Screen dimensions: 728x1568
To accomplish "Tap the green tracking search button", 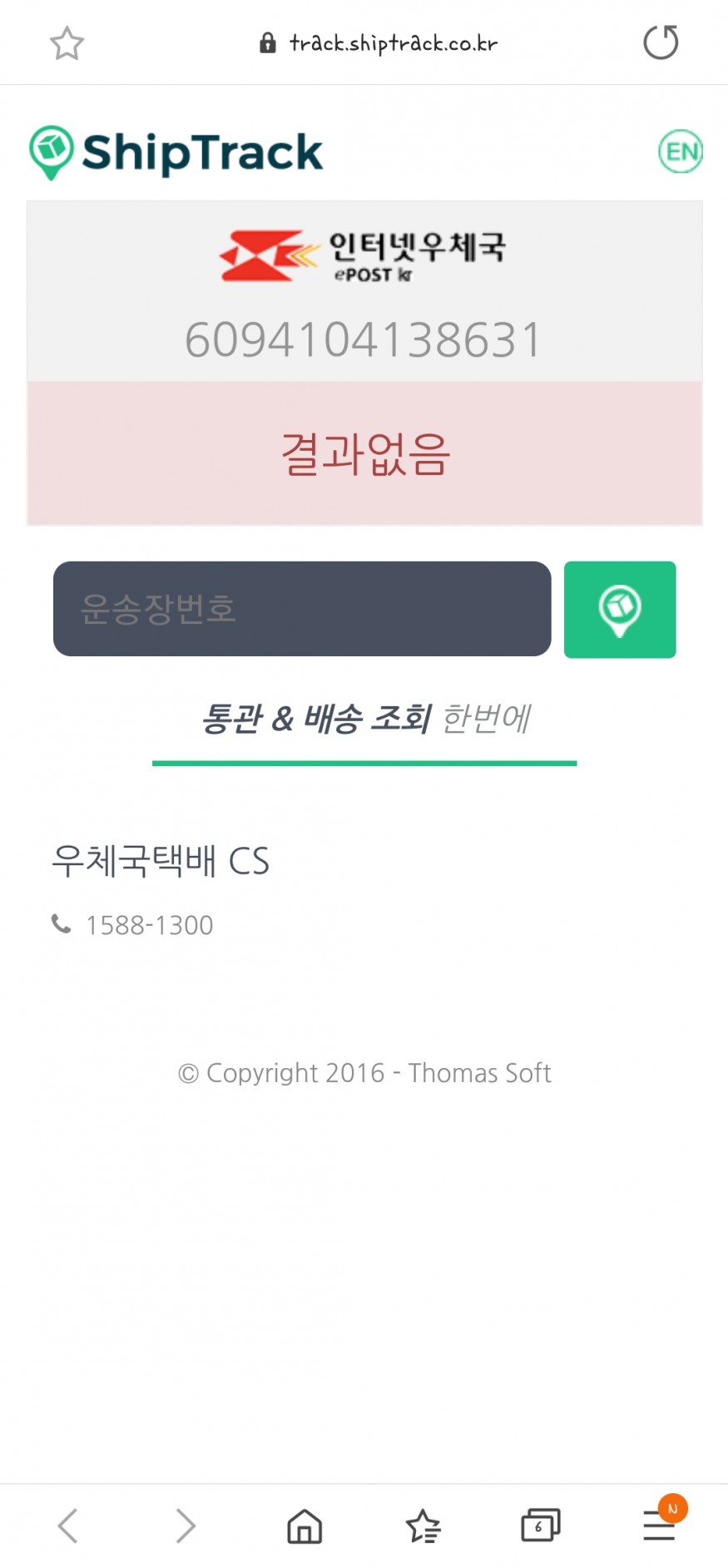I will point(620,610).
